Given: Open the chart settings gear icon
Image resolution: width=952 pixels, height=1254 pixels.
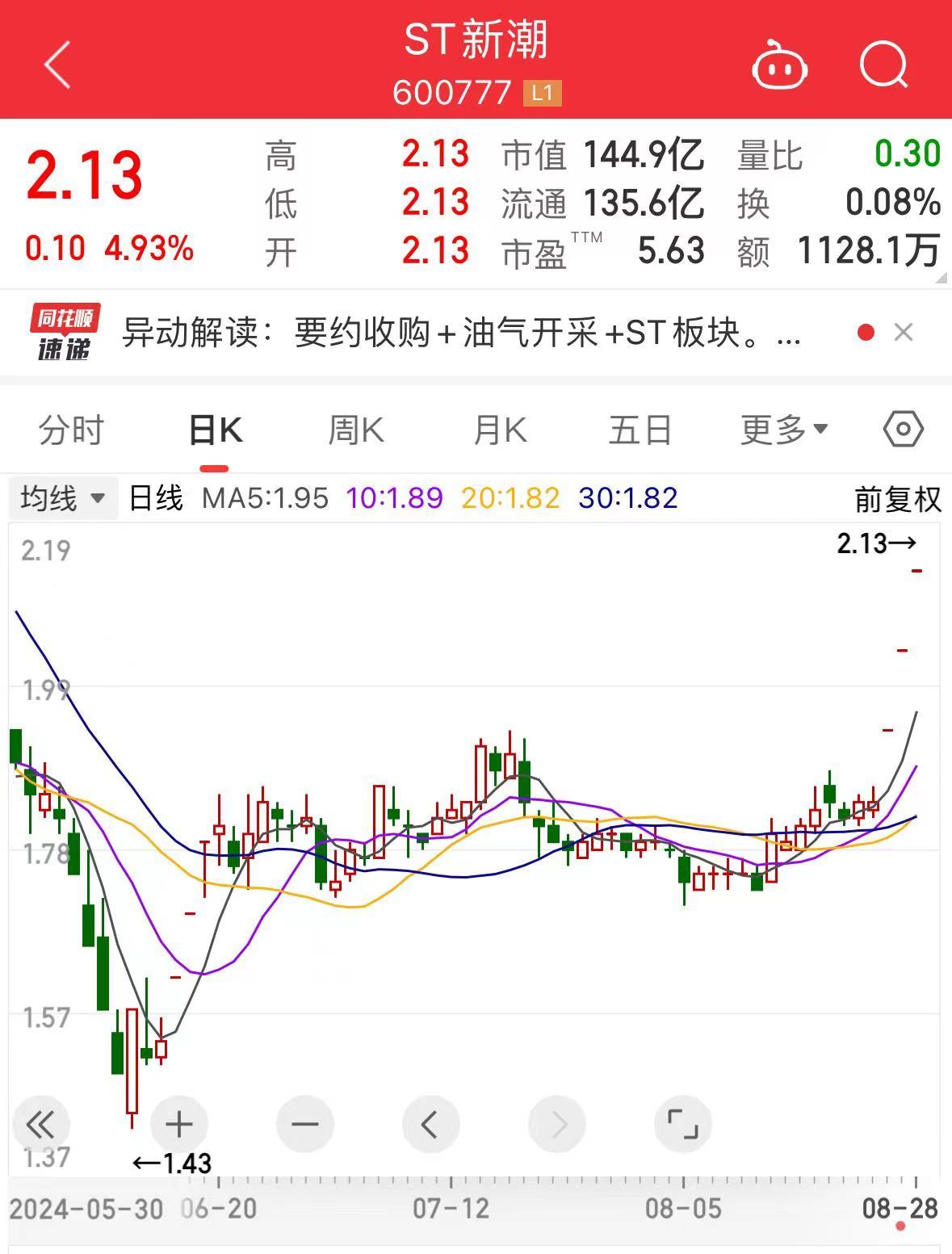Looking at the screenshot, I should coord(903,430).
